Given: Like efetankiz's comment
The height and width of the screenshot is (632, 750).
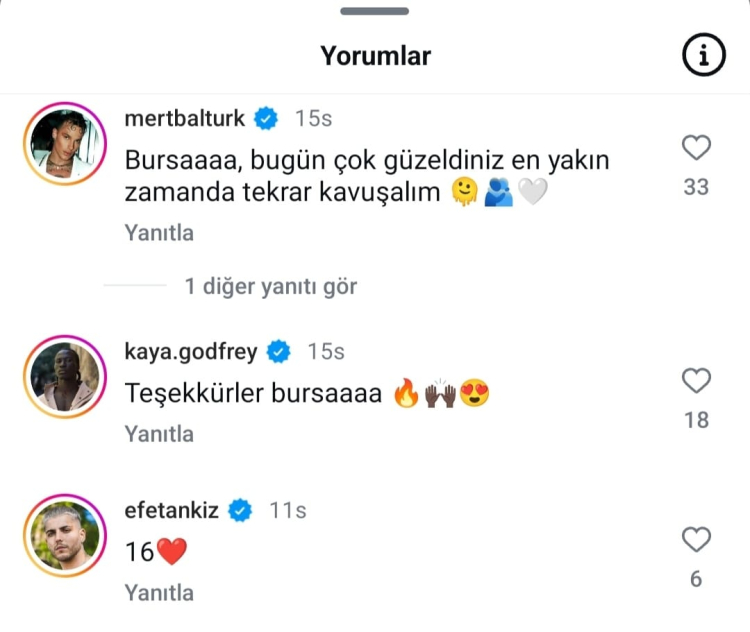Looking at the screenshot, I should coord(696,541).
